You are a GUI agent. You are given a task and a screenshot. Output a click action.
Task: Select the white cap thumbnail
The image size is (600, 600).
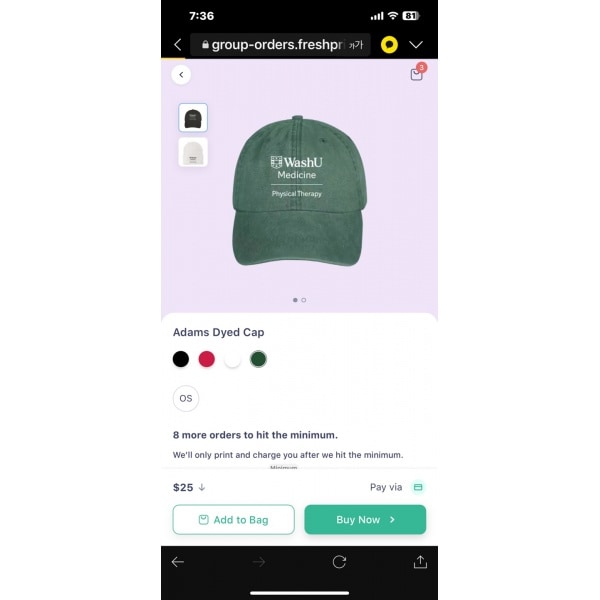[193, 152]
